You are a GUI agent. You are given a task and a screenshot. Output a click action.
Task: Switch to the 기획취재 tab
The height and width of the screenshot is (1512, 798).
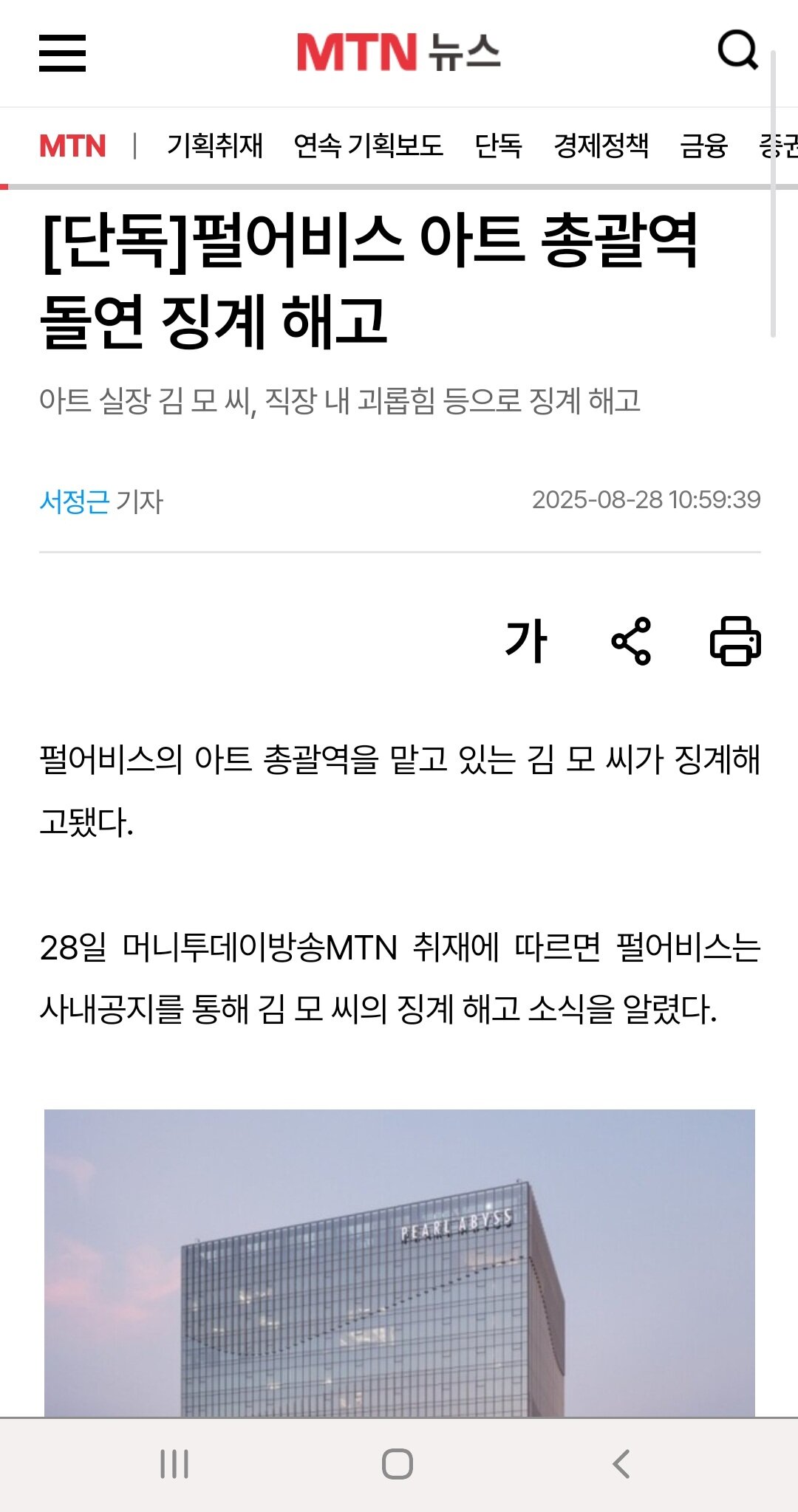[x=214, y=146]
